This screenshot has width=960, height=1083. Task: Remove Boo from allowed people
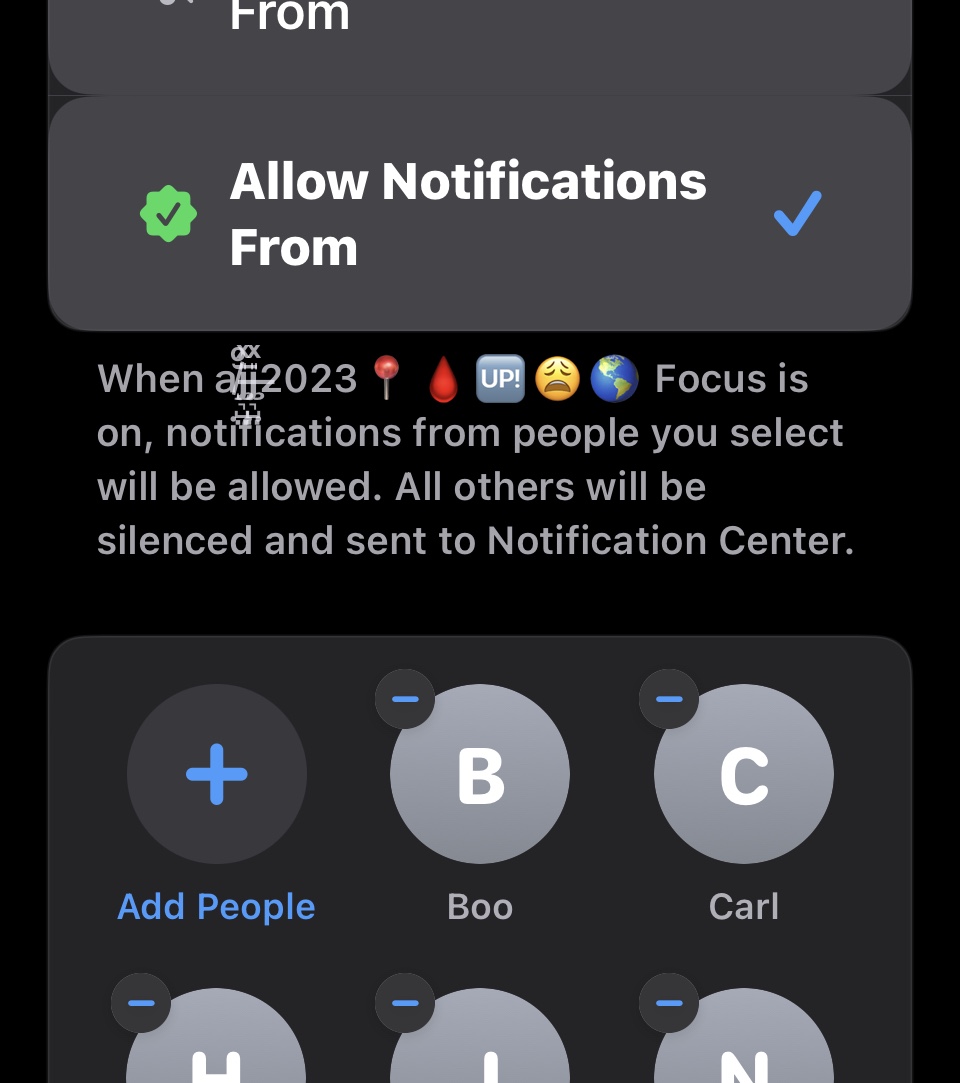click(x=405, y=699)
